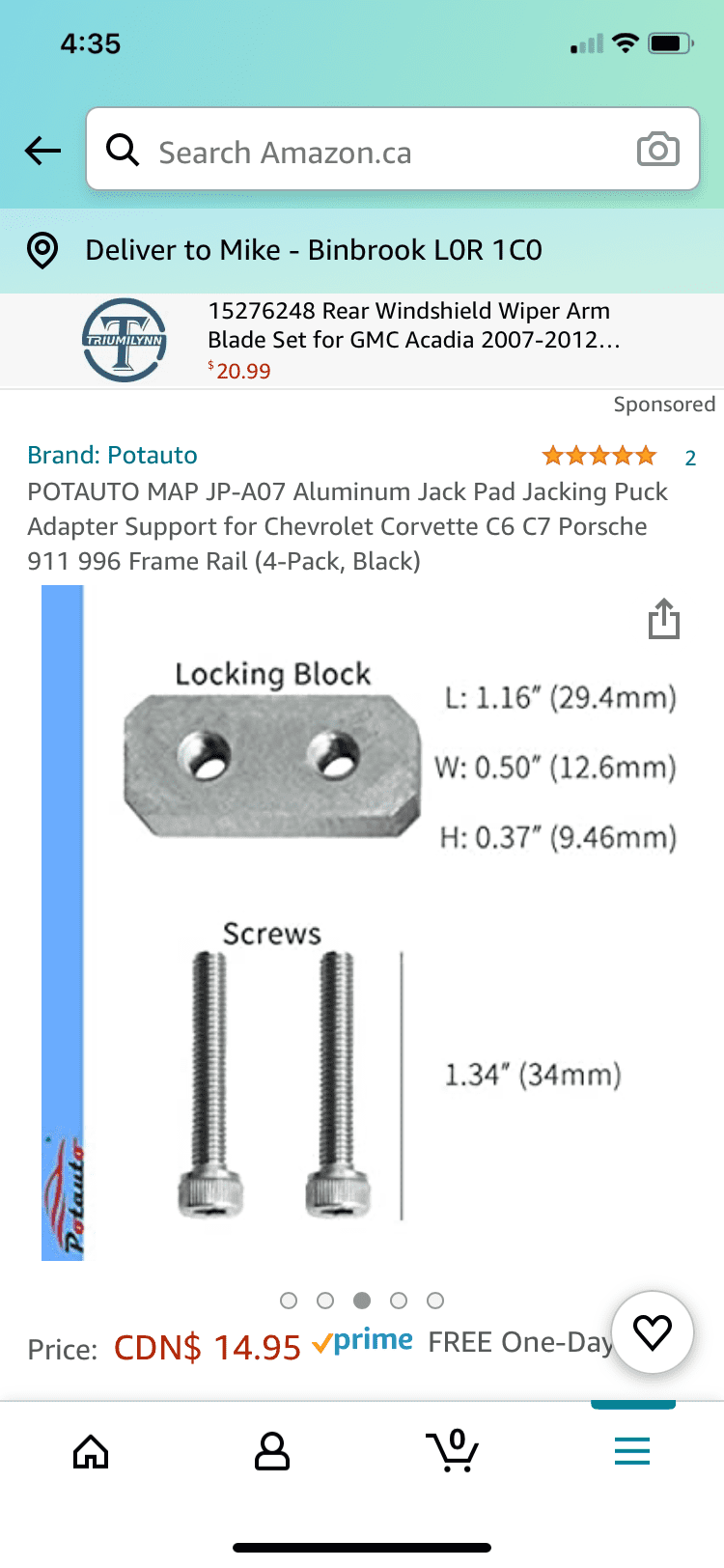
Task: Jump to the first image dot
Action: click(288, 1301)
